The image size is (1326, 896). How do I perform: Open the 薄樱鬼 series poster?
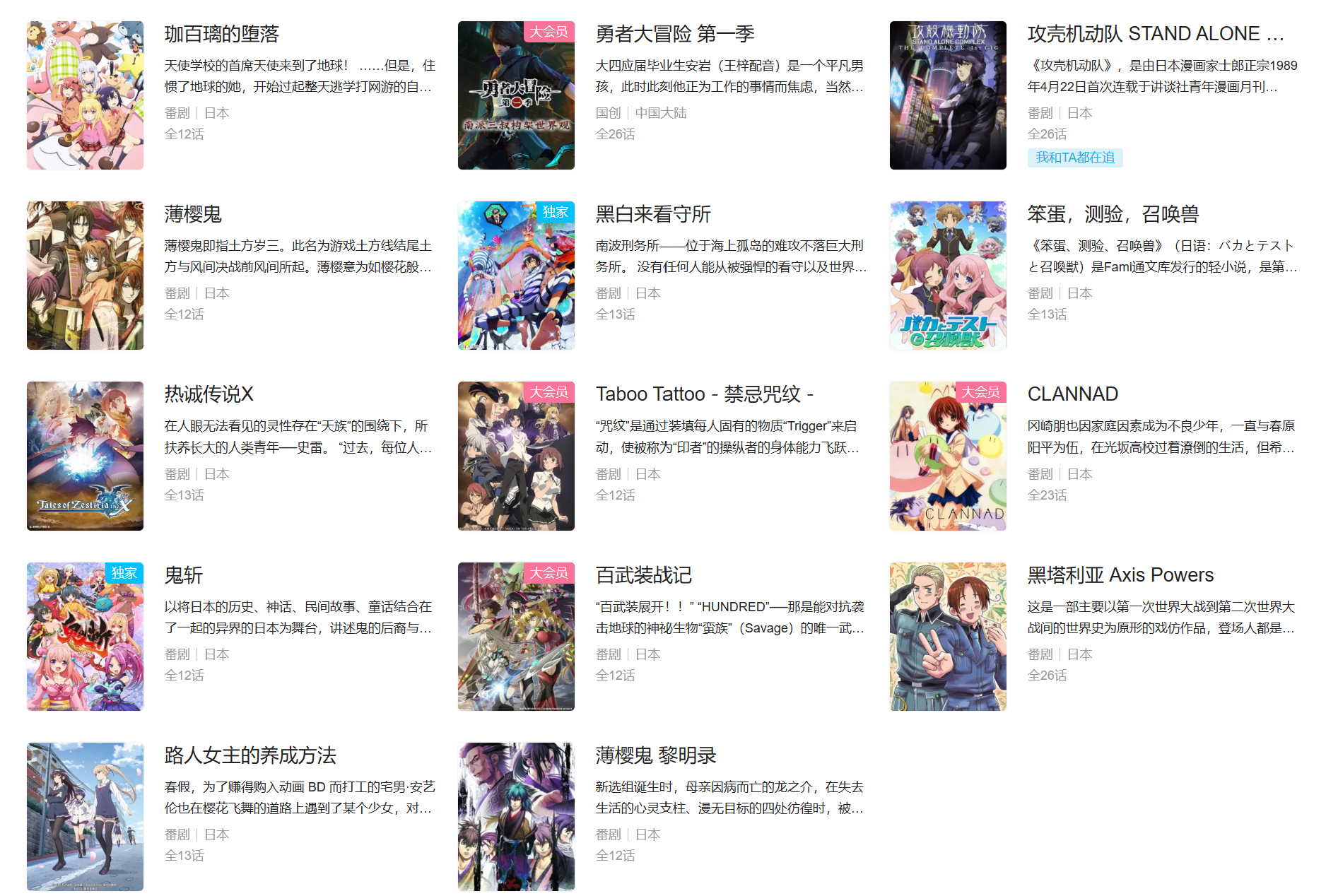[x=85, y=276]
